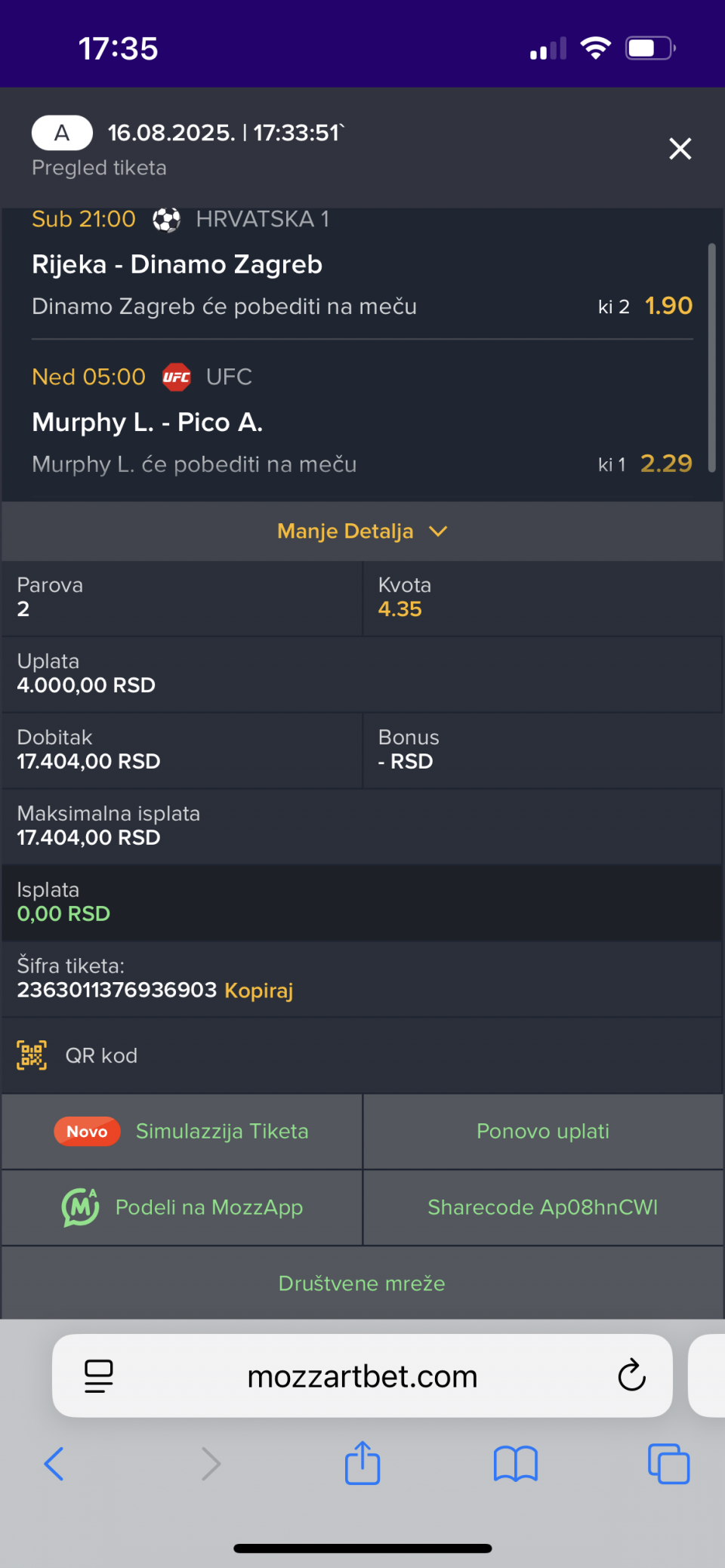Image resolution: width=725 pixels, height=1568 pixels.
Task: Share ticket via Podeli na MozzApp
Action: 182,1207
